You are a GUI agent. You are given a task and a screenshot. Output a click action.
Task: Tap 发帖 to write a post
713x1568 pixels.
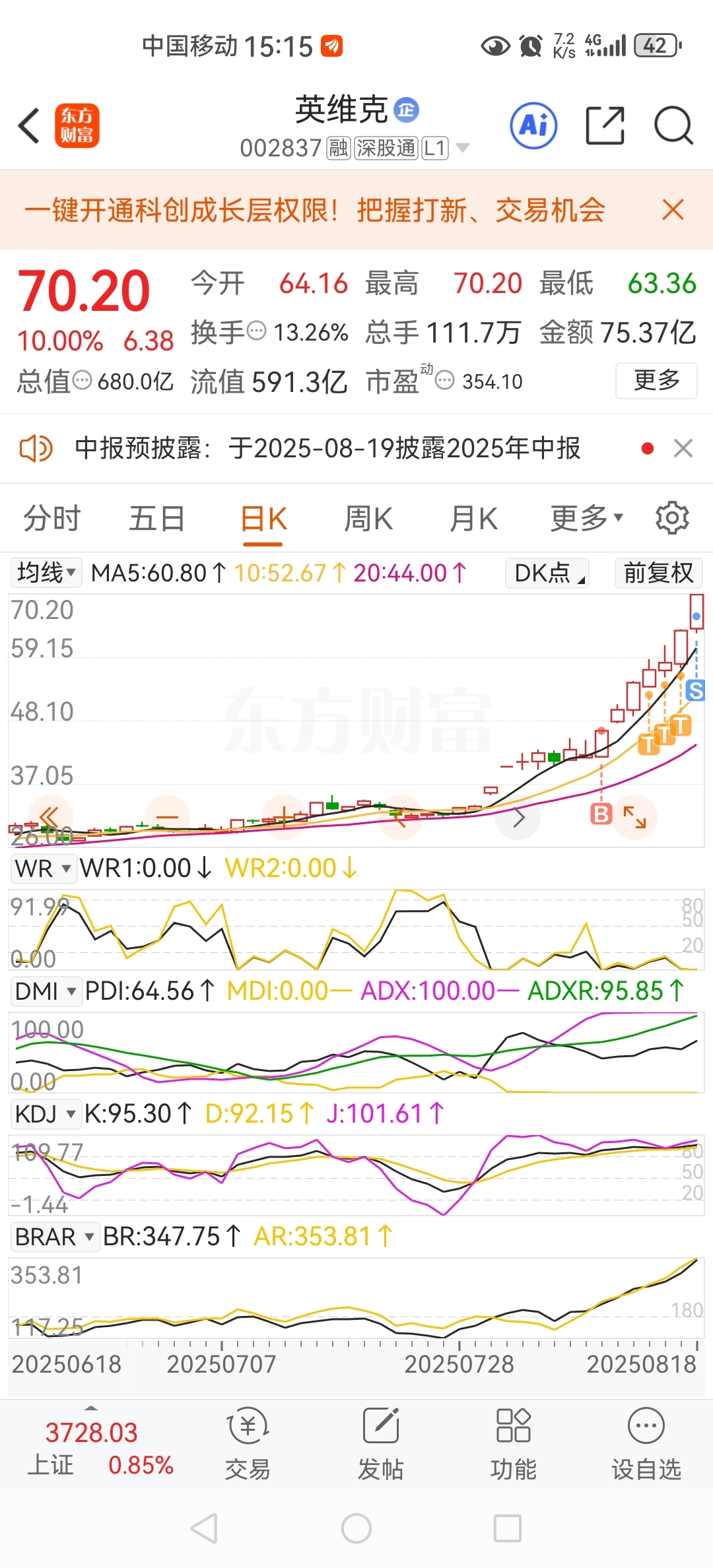380,1445
